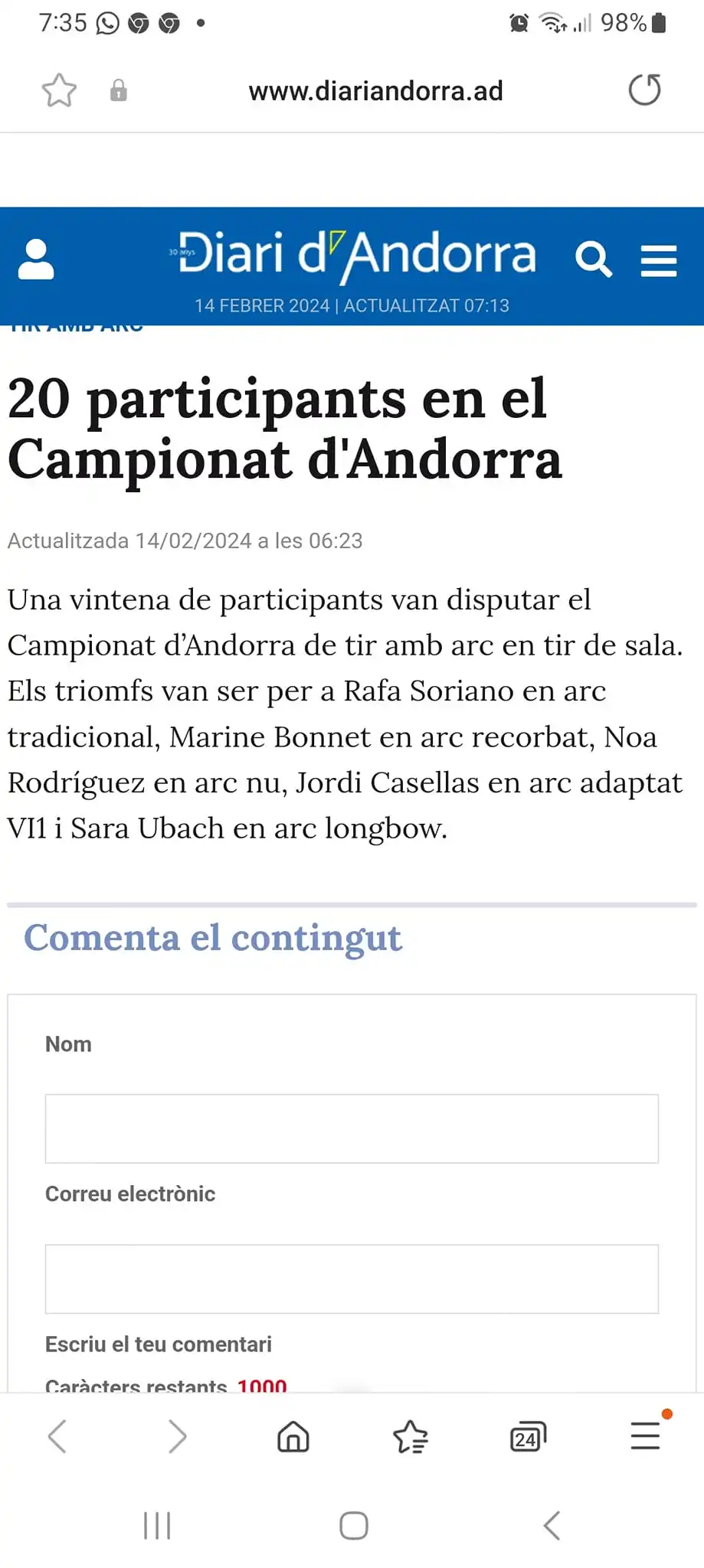Image resolution: width=704 pixels, height=1568 pixels.
Task: Open the browser tools menu
Action: point(645,1436)
